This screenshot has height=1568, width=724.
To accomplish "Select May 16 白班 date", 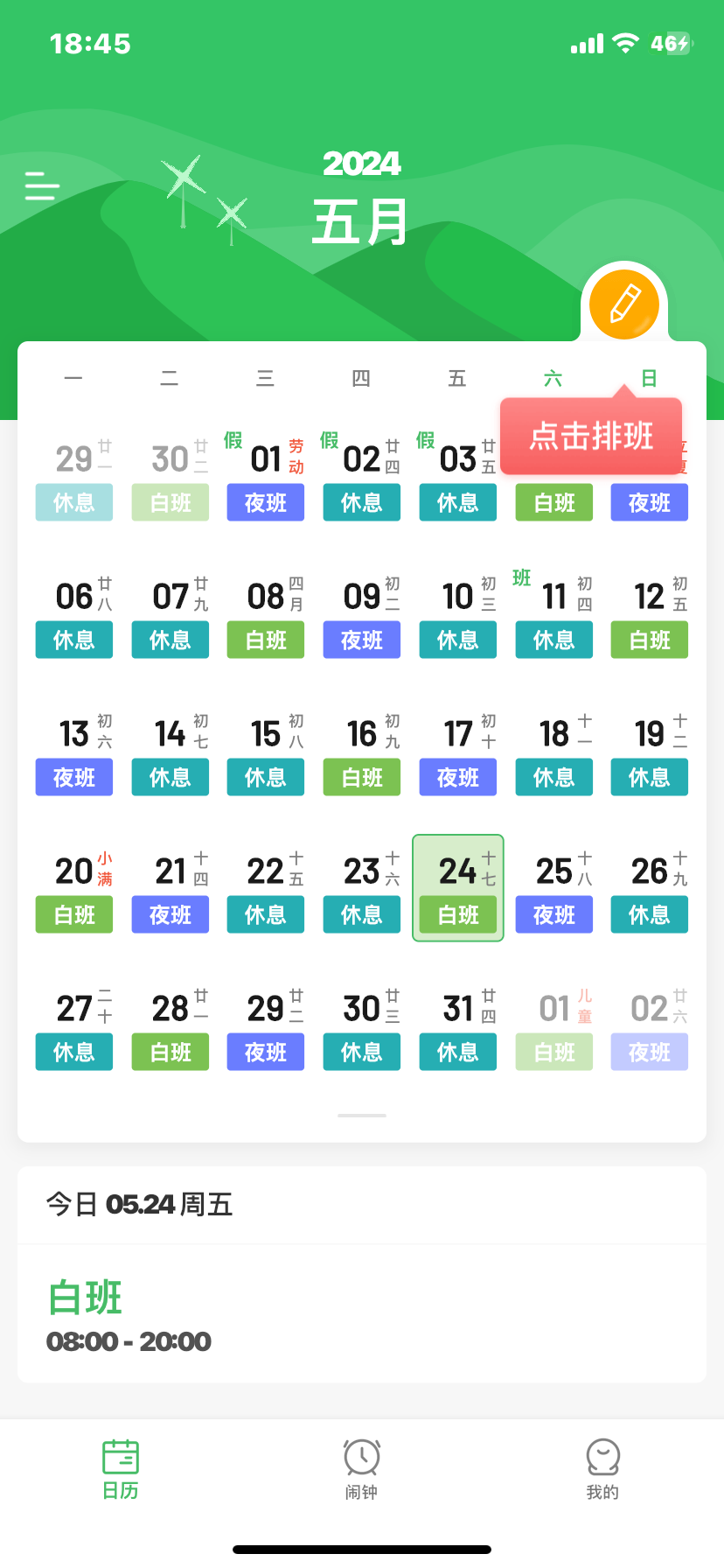I will (362, 752).
